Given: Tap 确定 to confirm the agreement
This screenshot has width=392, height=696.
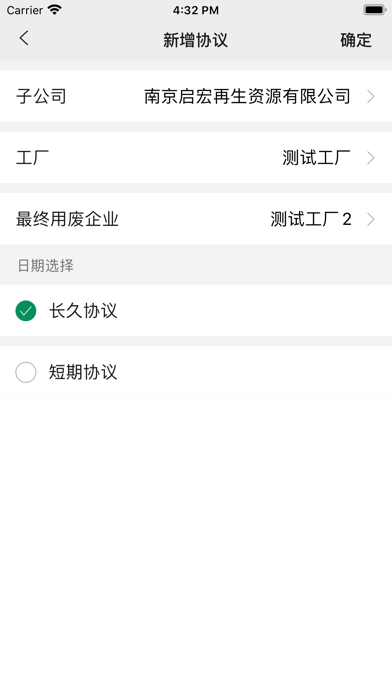Looking at the screenshot, I should [356, 40].
